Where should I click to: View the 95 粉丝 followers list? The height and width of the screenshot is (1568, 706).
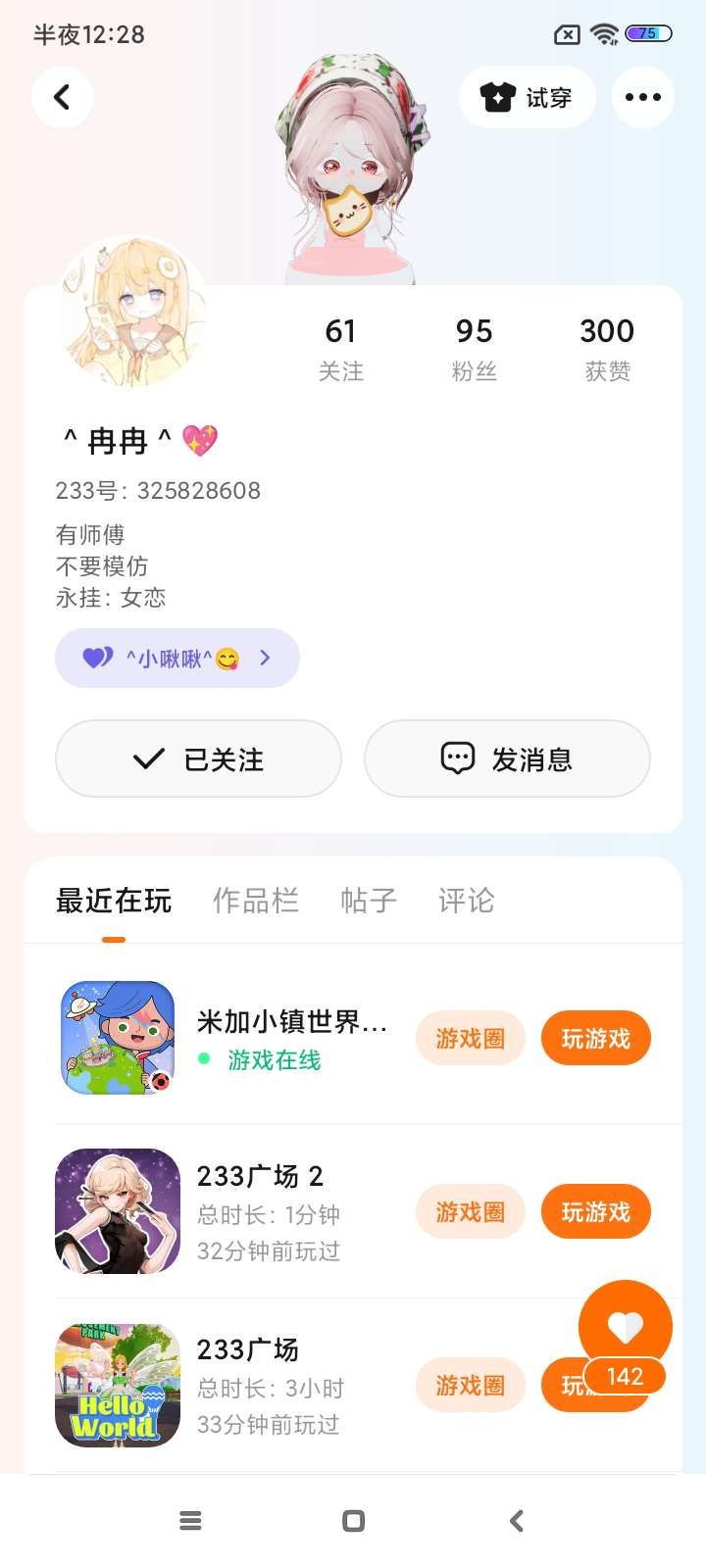[474, 348]
